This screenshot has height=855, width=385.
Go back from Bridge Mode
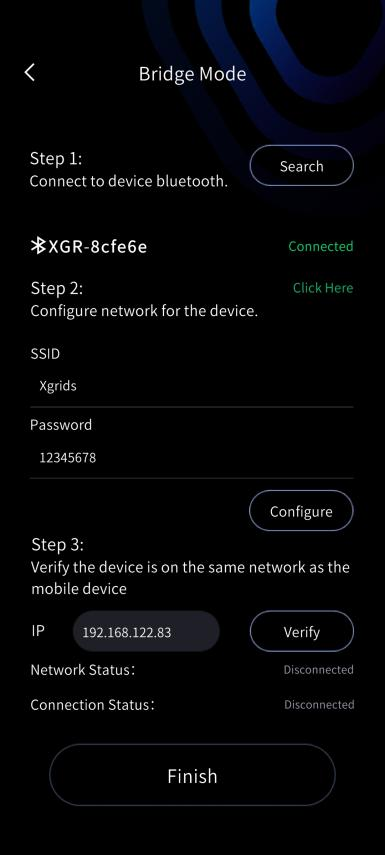30,73
